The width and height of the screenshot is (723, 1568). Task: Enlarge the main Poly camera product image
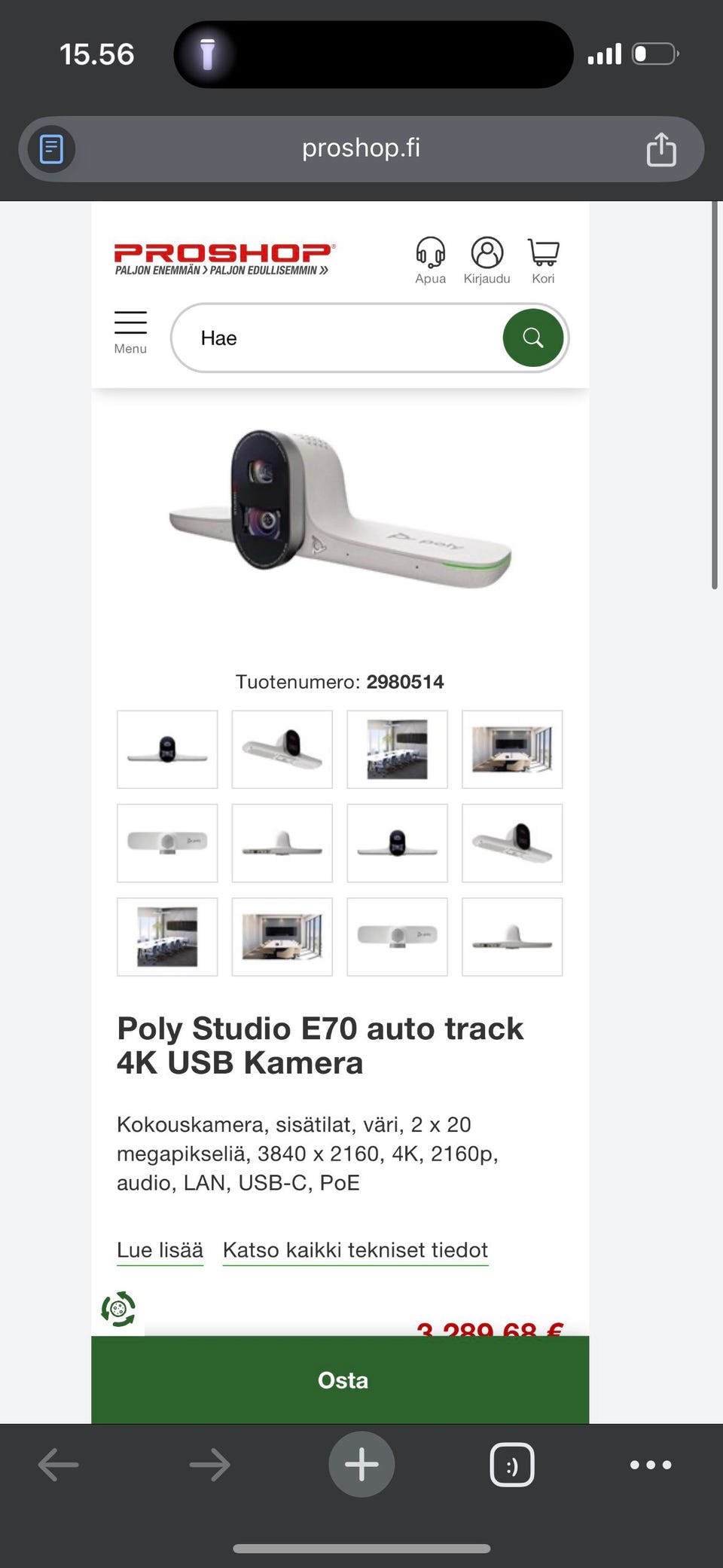pyautogui.click(x=340, y=509)
